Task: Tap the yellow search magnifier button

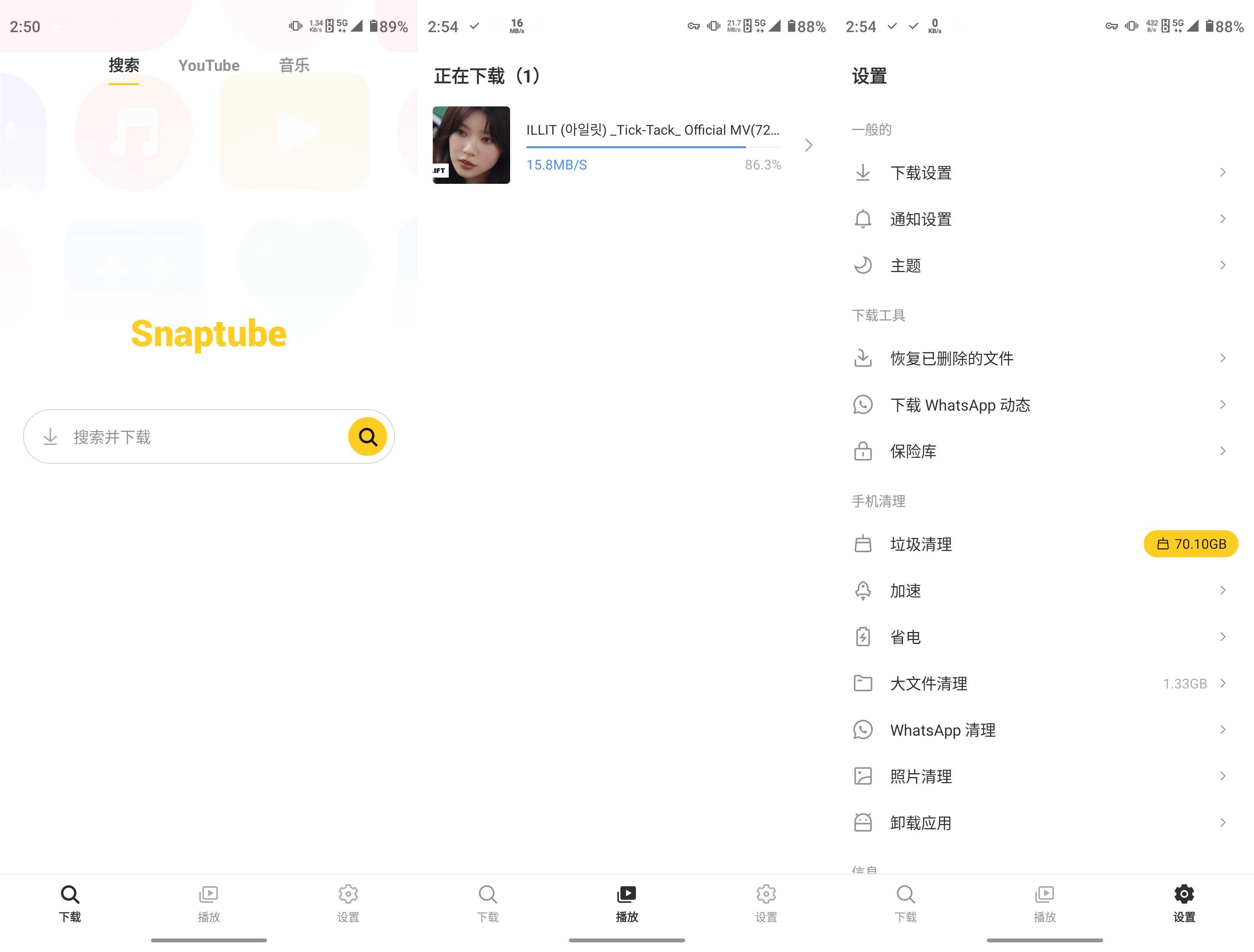Action: coord(367,437)
